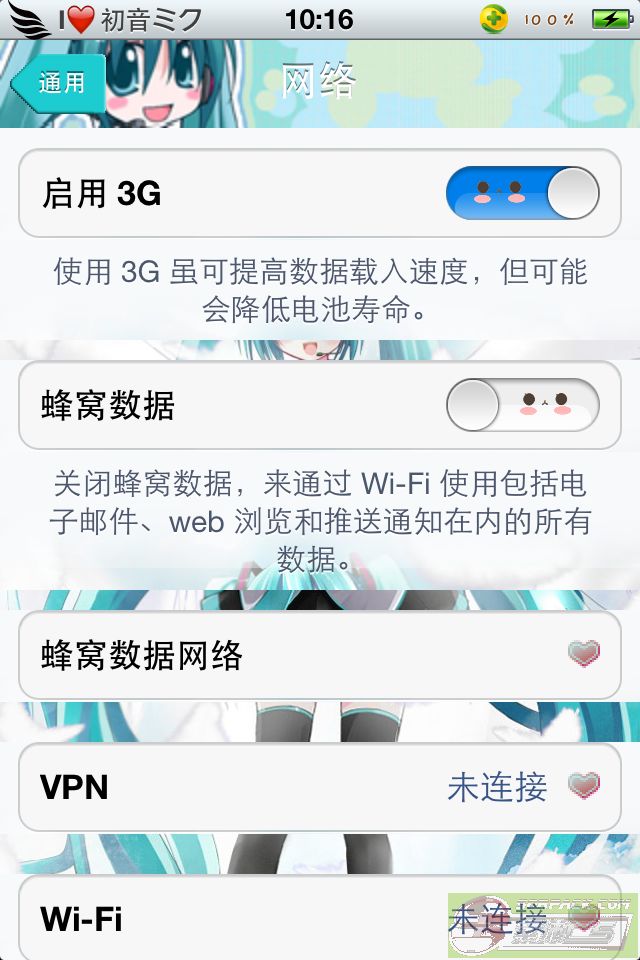
Task: Open 蜂窝数据网络 settings
Action: click(320, 656)
